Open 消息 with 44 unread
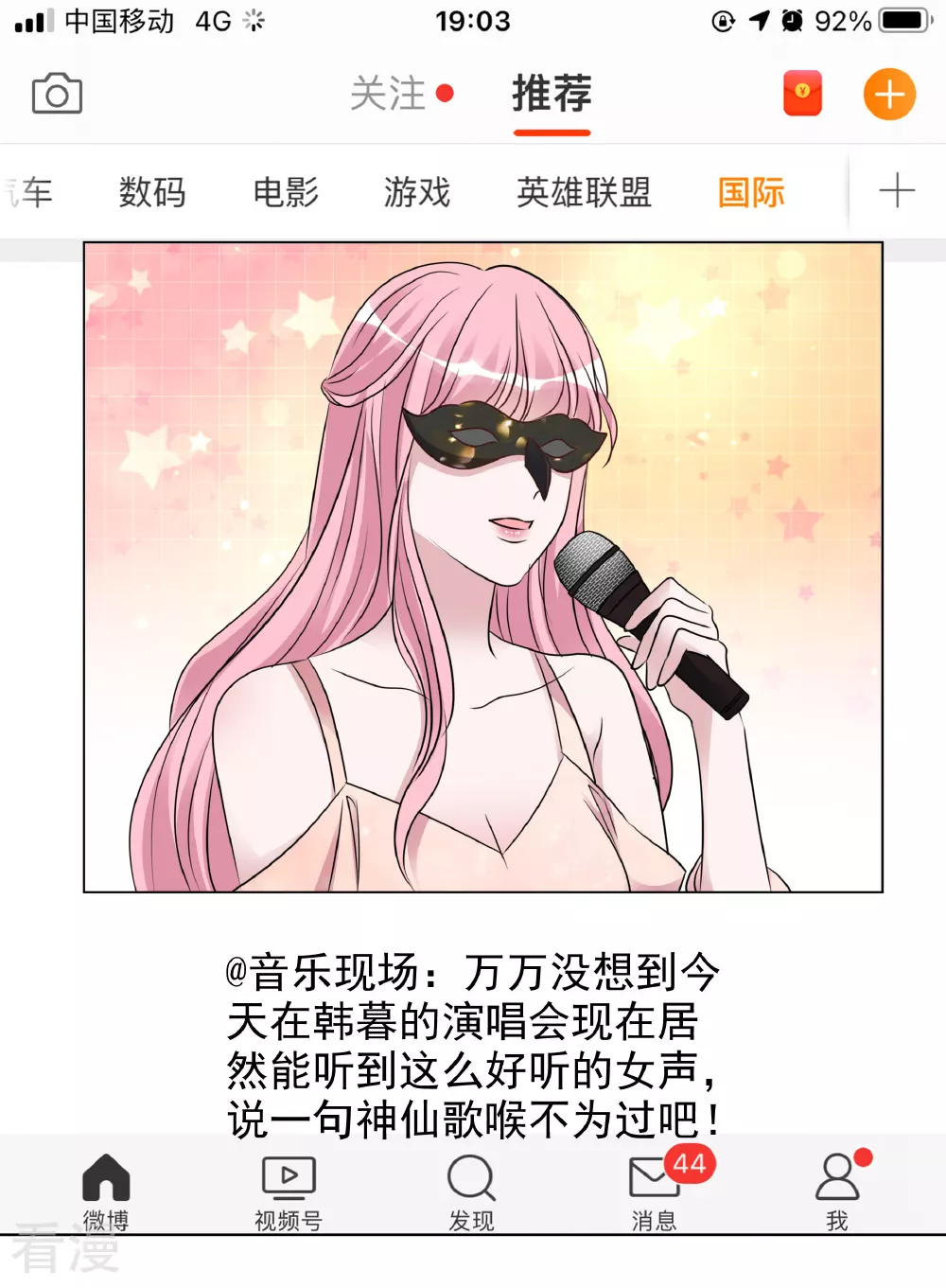946x1288 pixels. tap(654, 1191)
